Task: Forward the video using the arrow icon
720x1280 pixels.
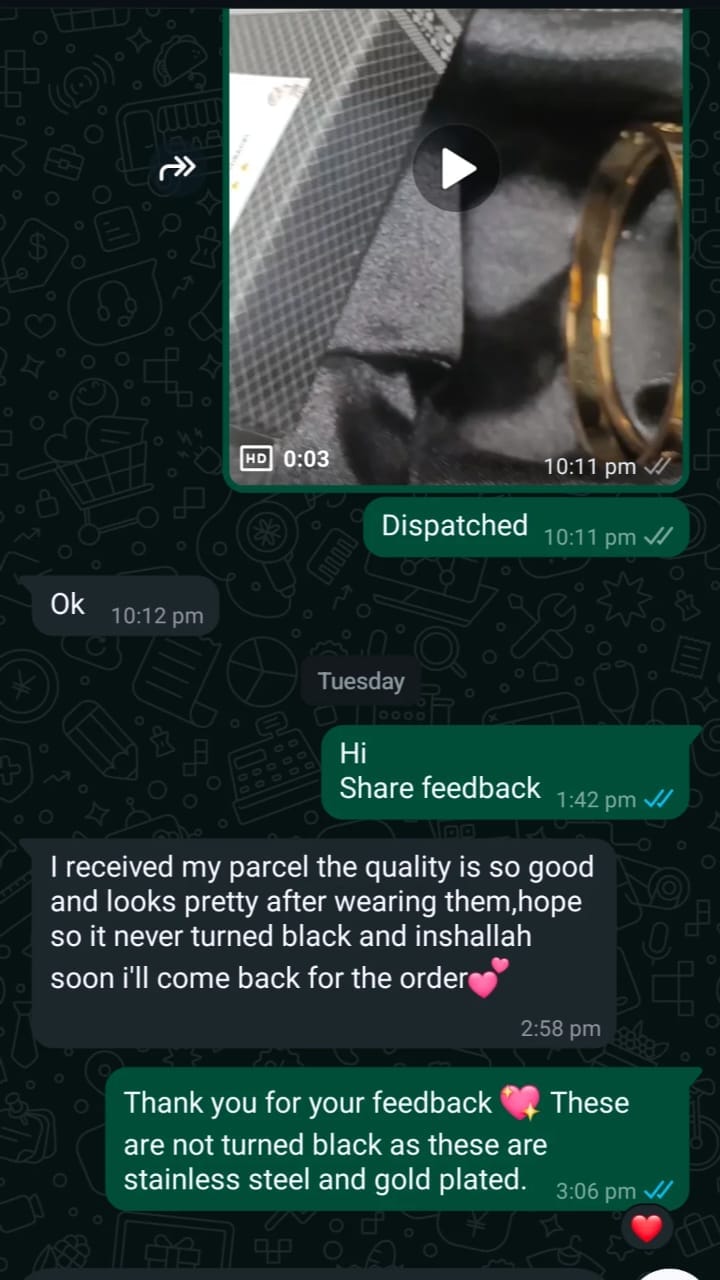Action: tap(177, 169)
